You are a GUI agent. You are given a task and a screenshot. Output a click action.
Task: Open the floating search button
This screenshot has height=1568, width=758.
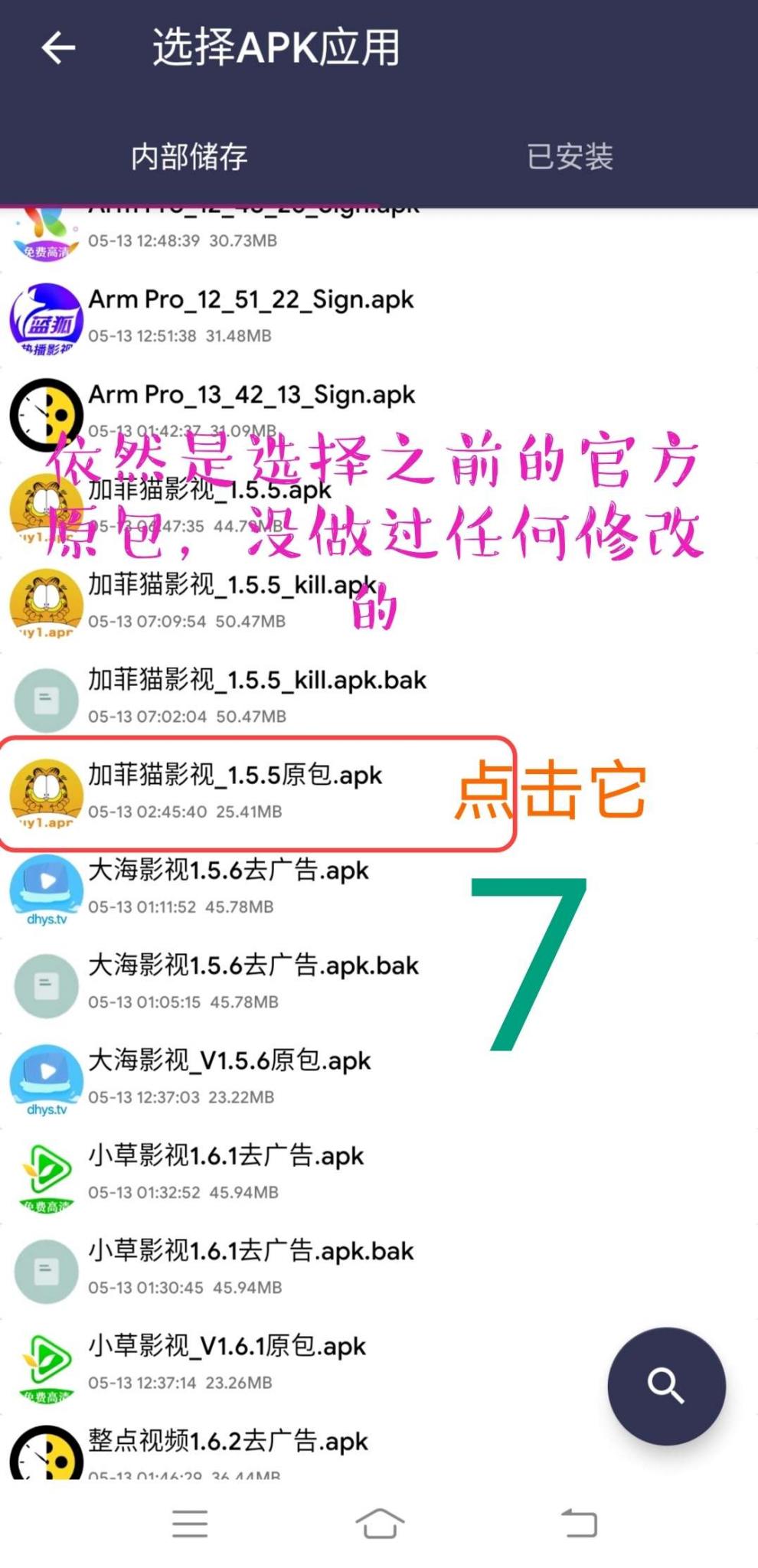pos(666,1385)
